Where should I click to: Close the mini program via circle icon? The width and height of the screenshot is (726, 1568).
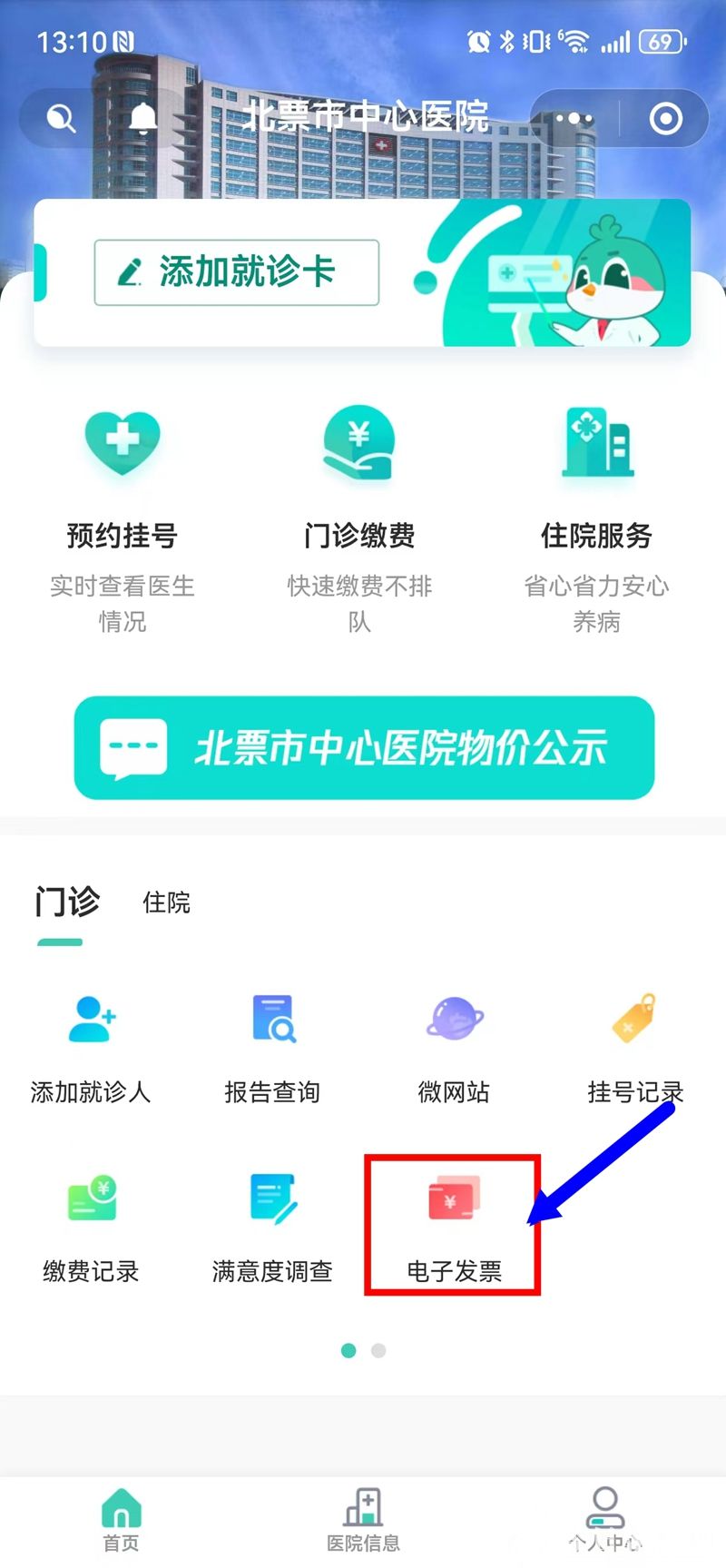pyautogui.click(x=665, y=118)
